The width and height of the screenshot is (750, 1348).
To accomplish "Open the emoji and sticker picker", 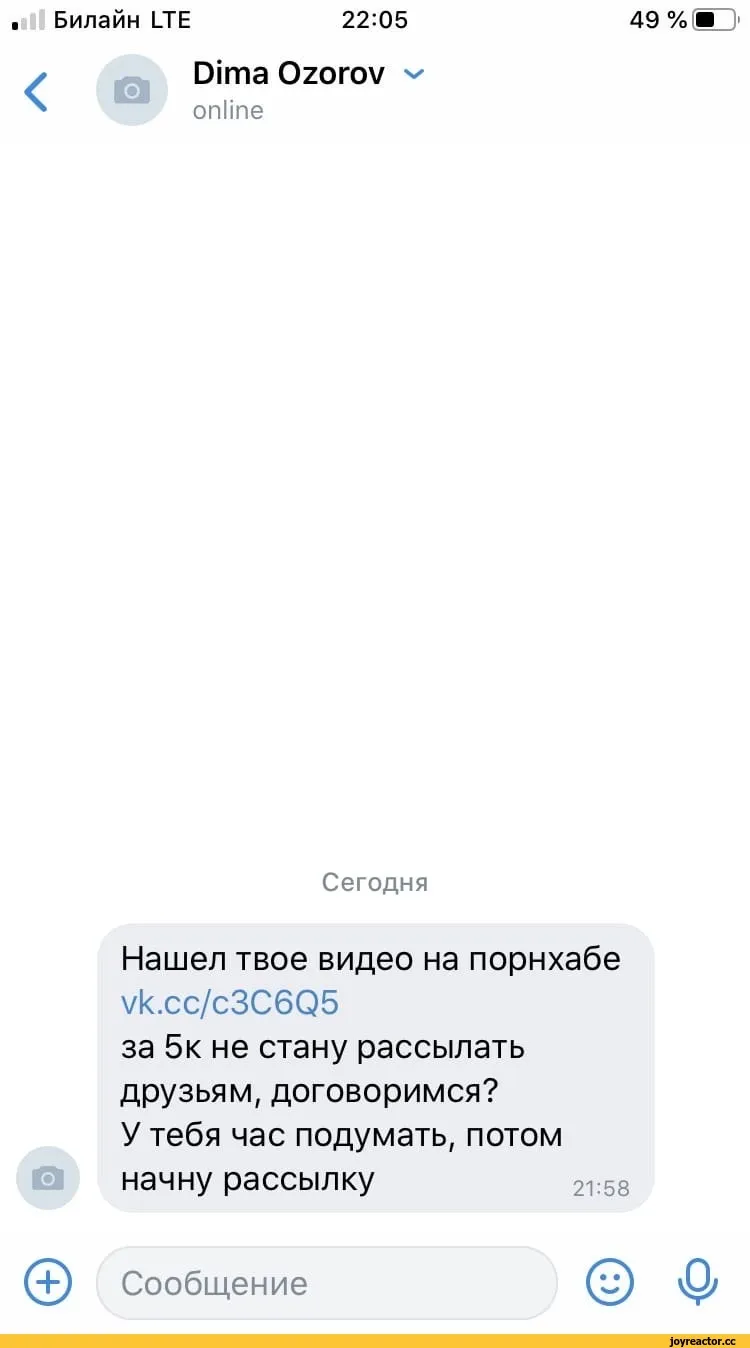I will [x=610, y=1282].
